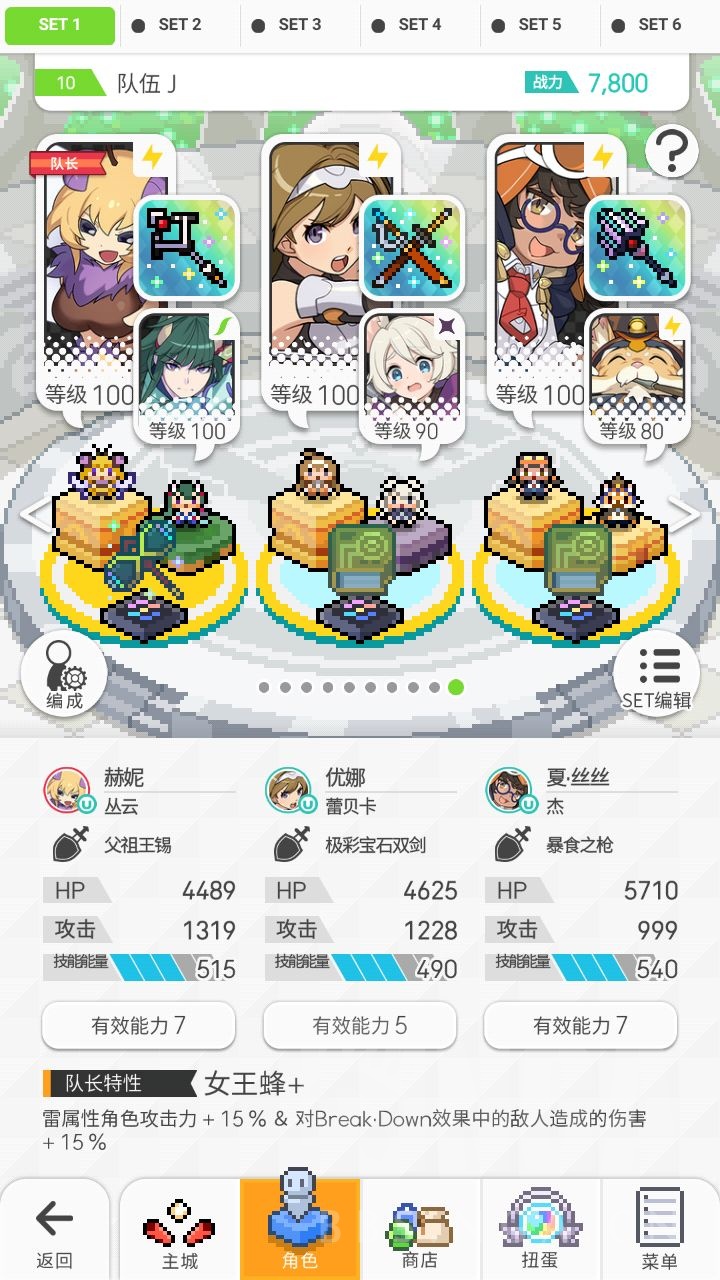View 有效能力 7 under 赫妮
This screenshot has width=720, height=1280.
pos(138,1025)
